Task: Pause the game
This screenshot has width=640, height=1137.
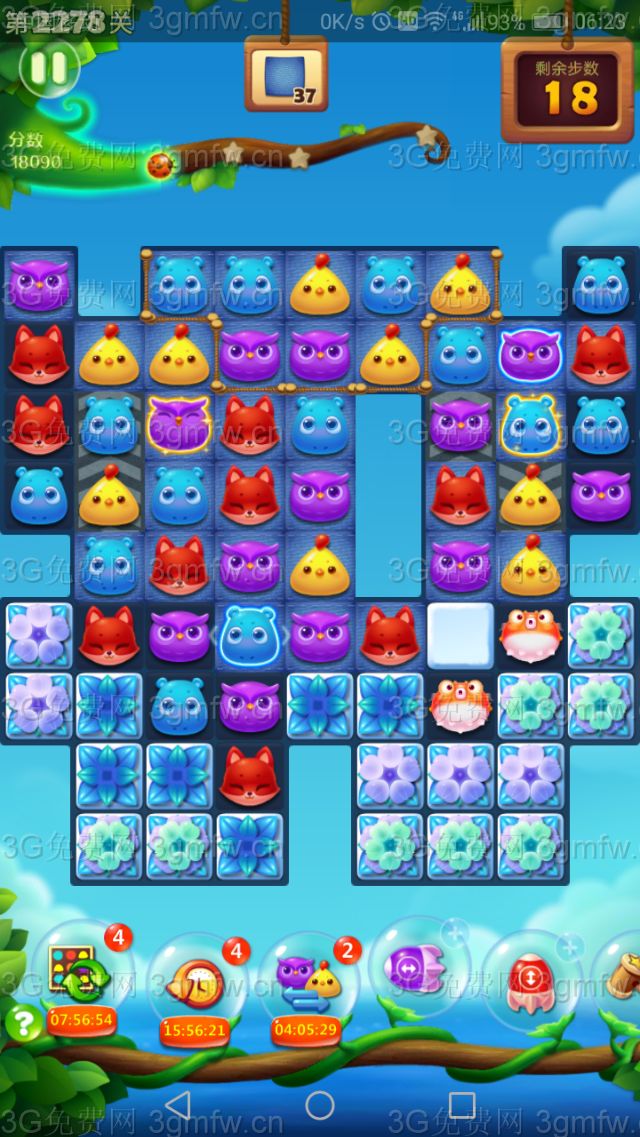Action: coord(48,68)
